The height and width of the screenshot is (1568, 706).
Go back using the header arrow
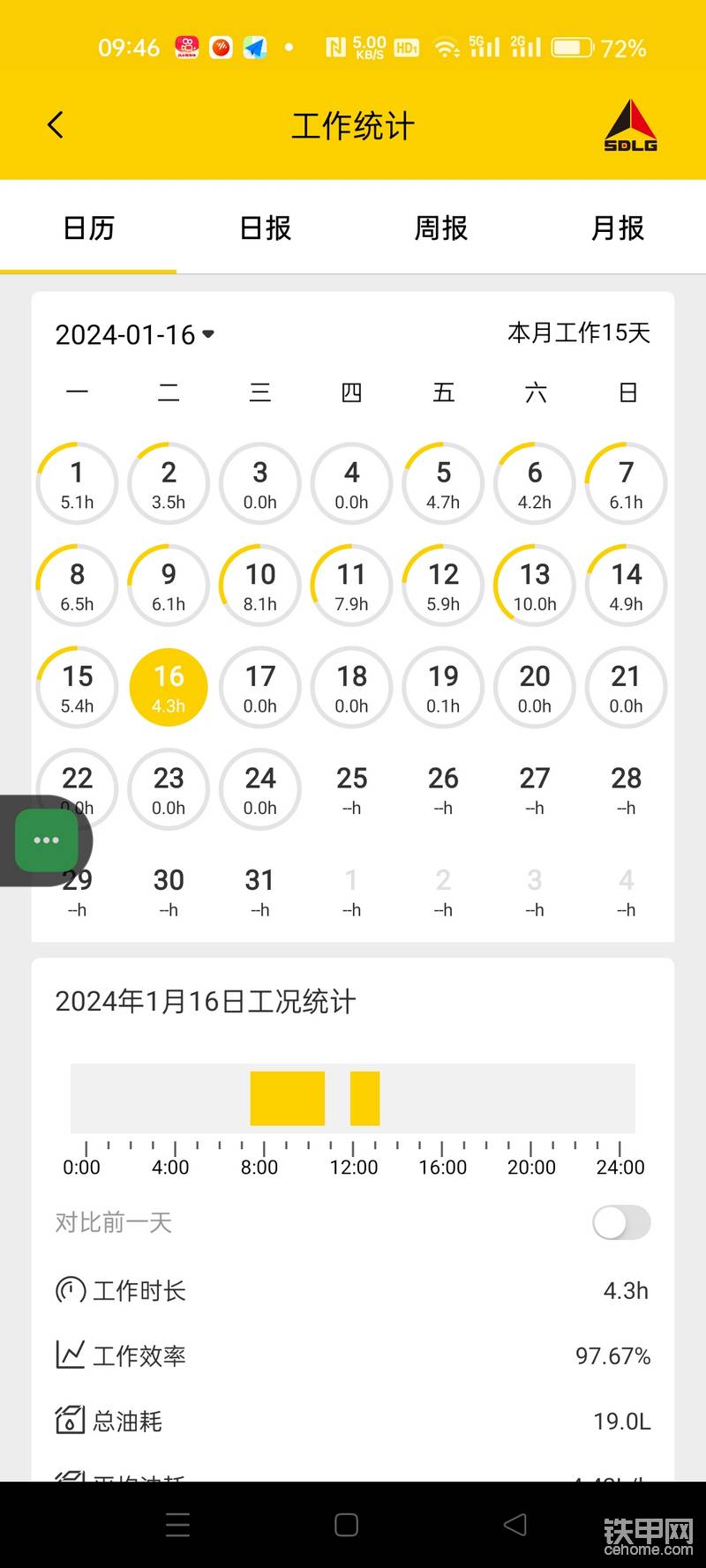point(56,124)
